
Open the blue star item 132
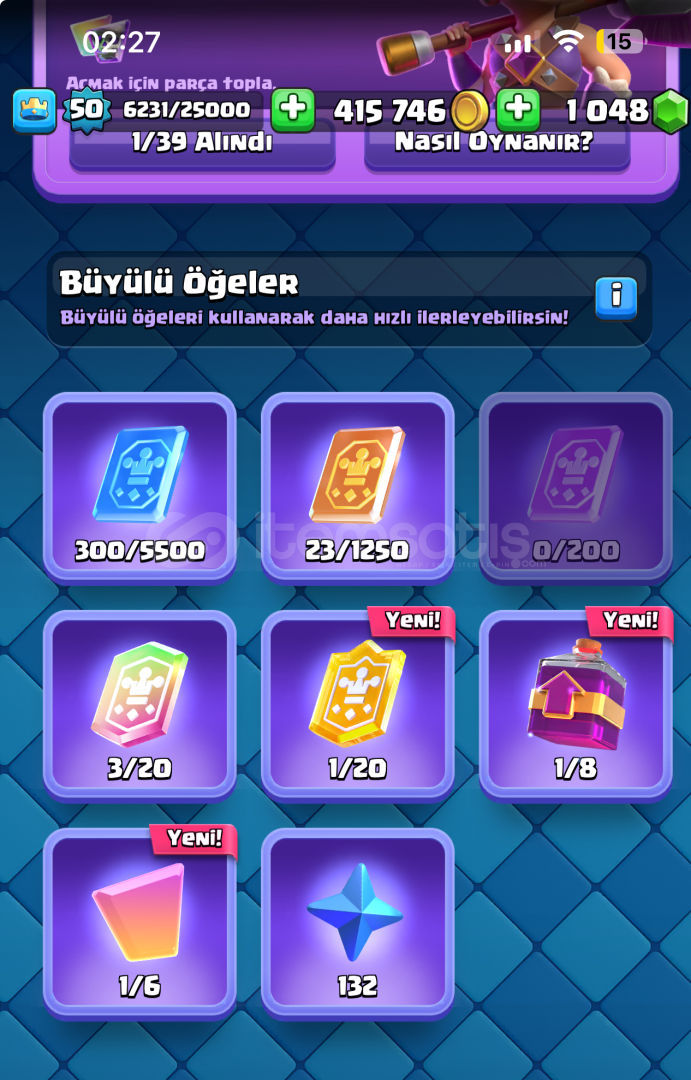pos(358,922)
